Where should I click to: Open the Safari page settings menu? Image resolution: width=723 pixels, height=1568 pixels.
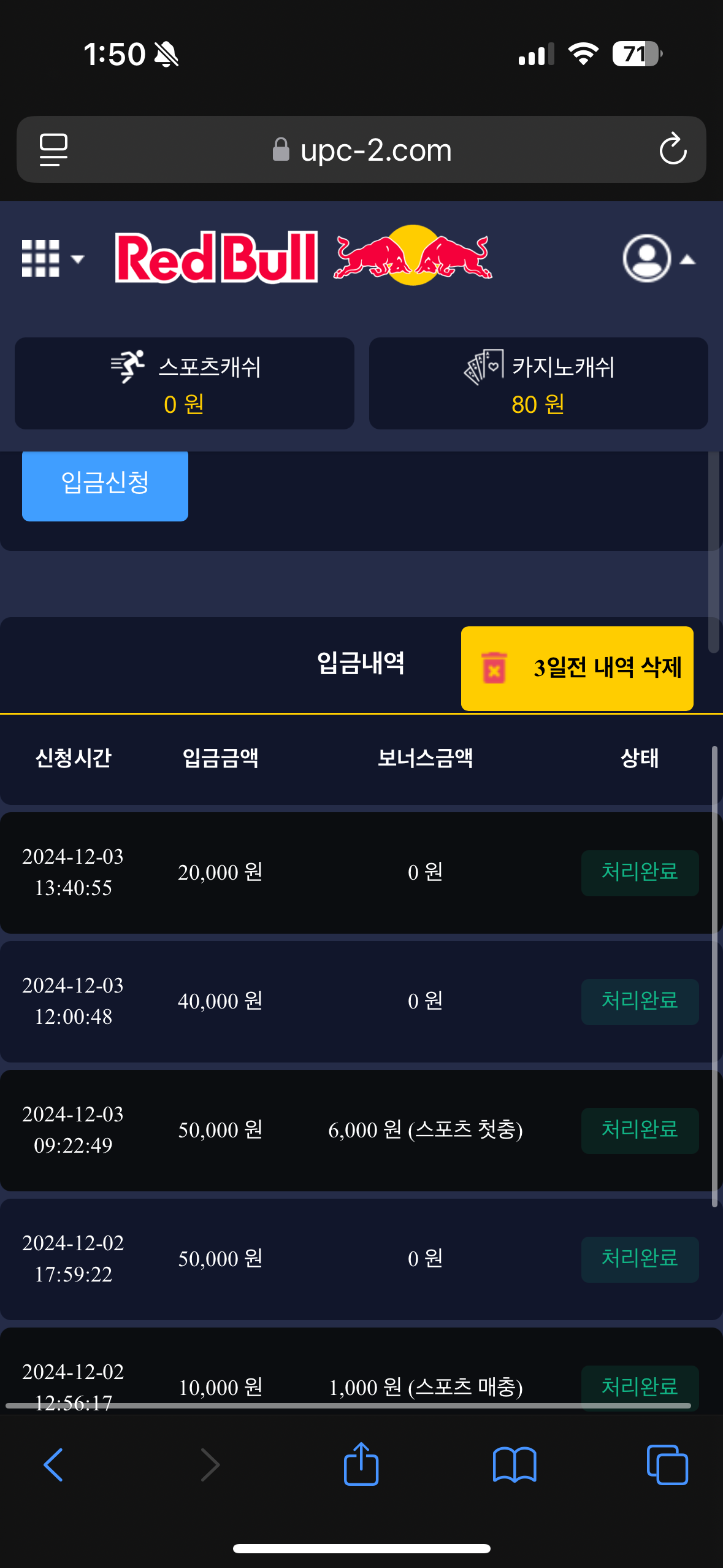(53, 149)
